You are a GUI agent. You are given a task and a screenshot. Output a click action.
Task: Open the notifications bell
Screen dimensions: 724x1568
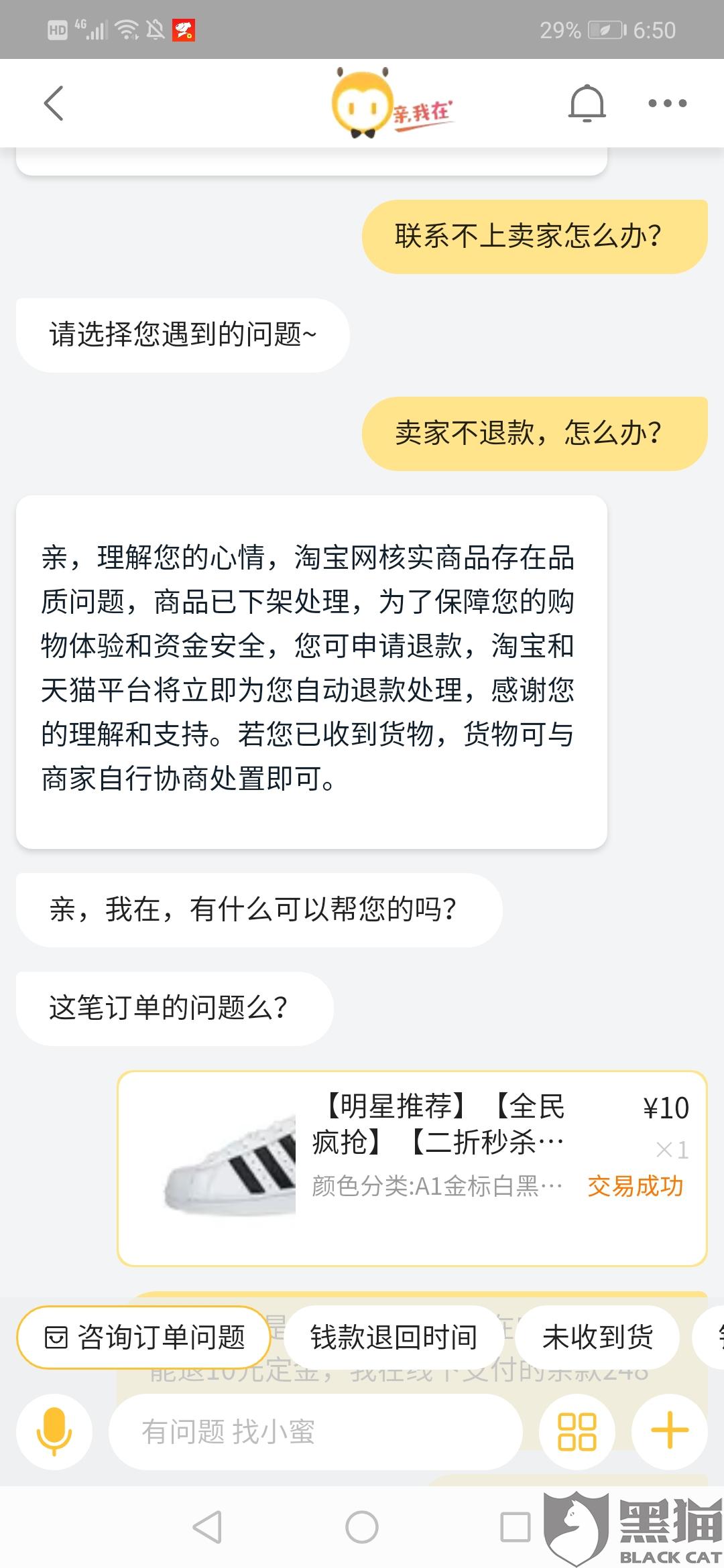587,103
